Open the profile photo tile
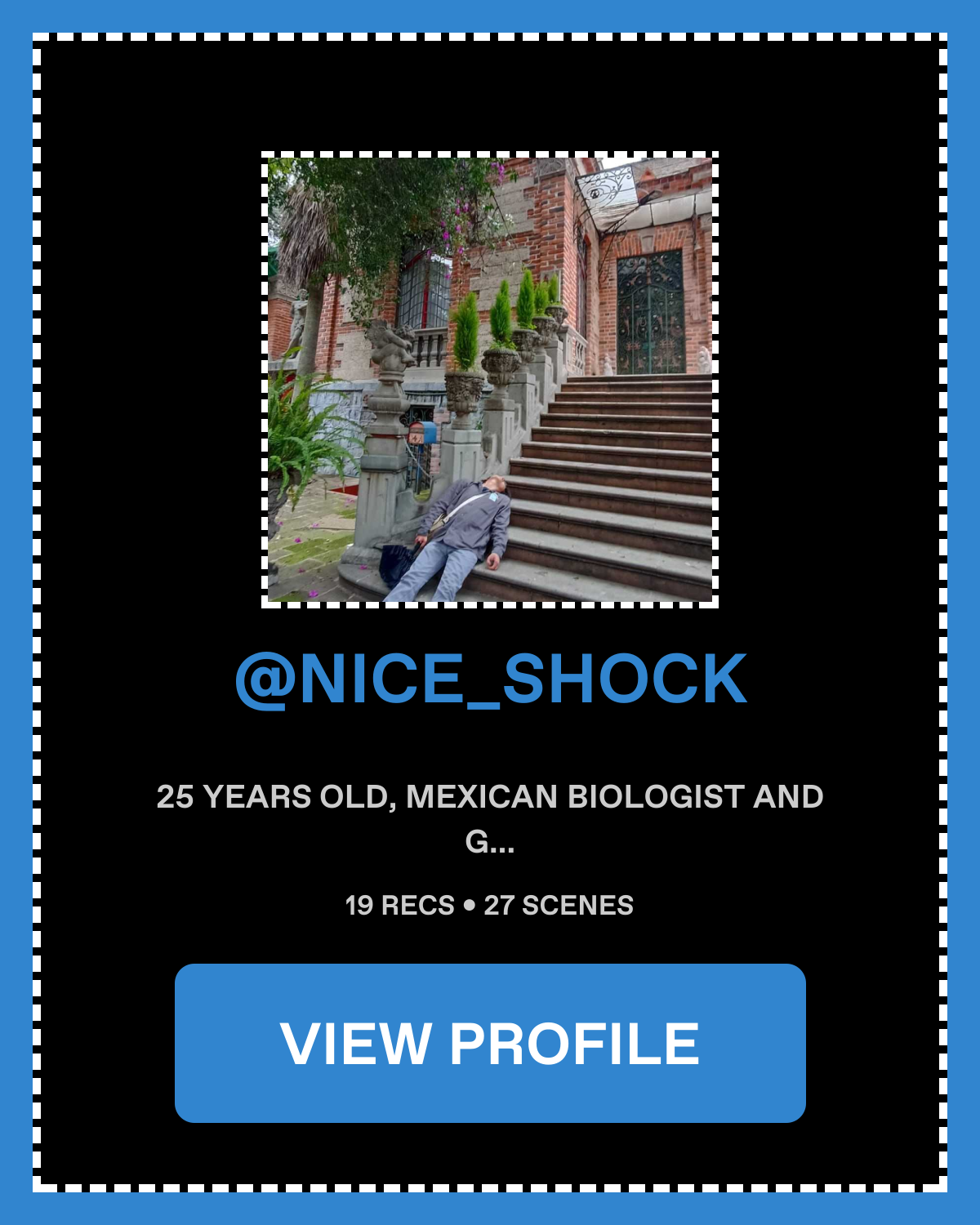Screen dimensions: 980x1225 pos(490,380)
